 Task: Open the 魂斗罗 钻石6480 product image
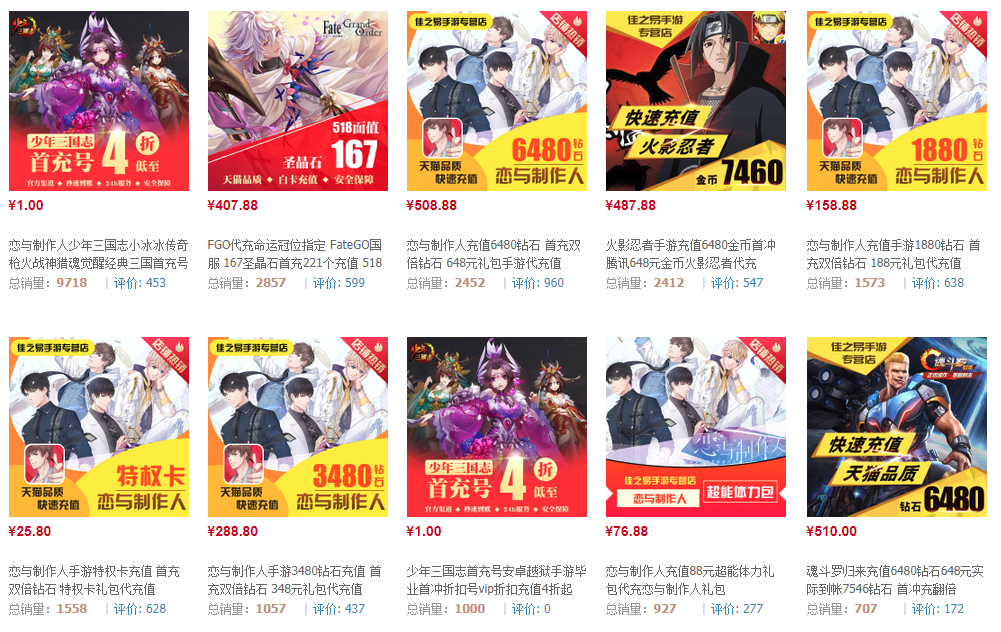click(x=897, y=427)
